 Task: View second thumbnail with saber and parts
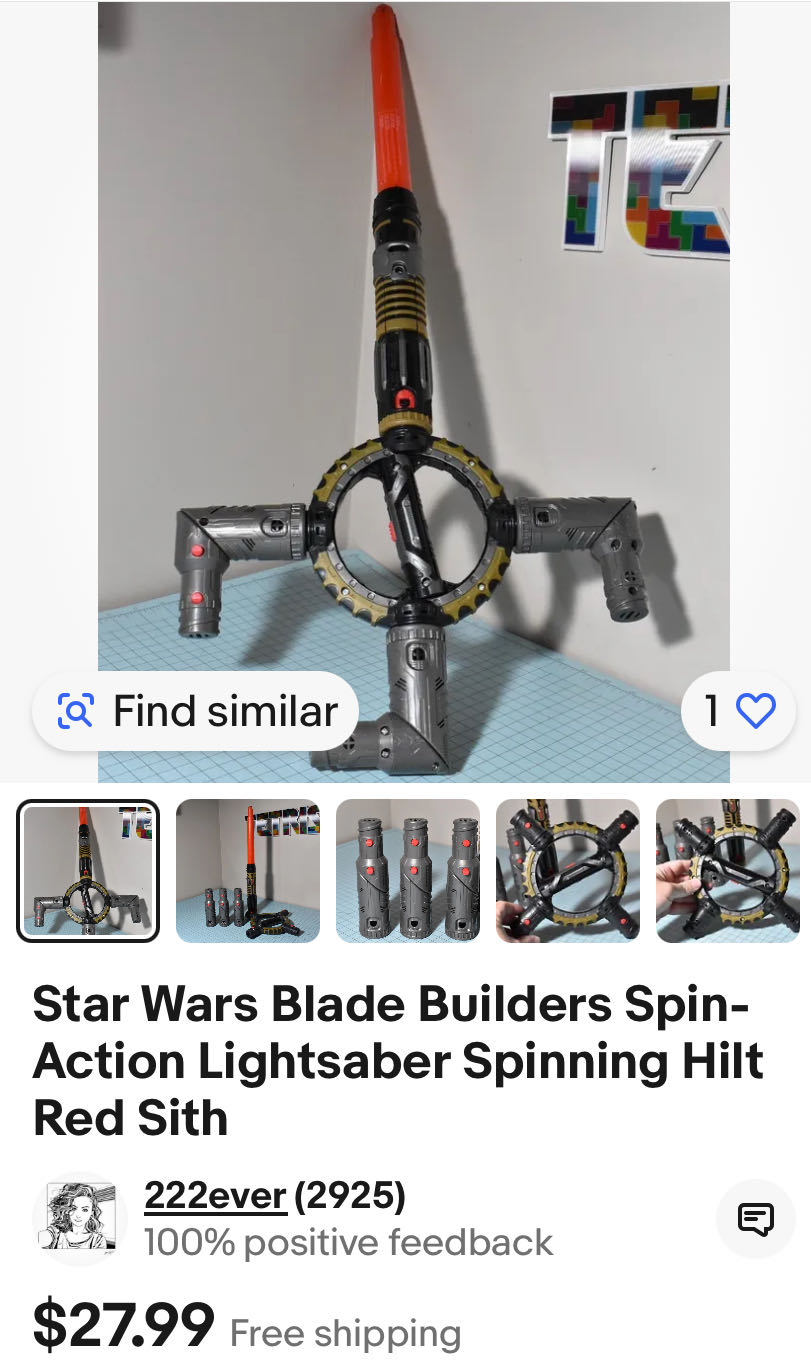248,871
